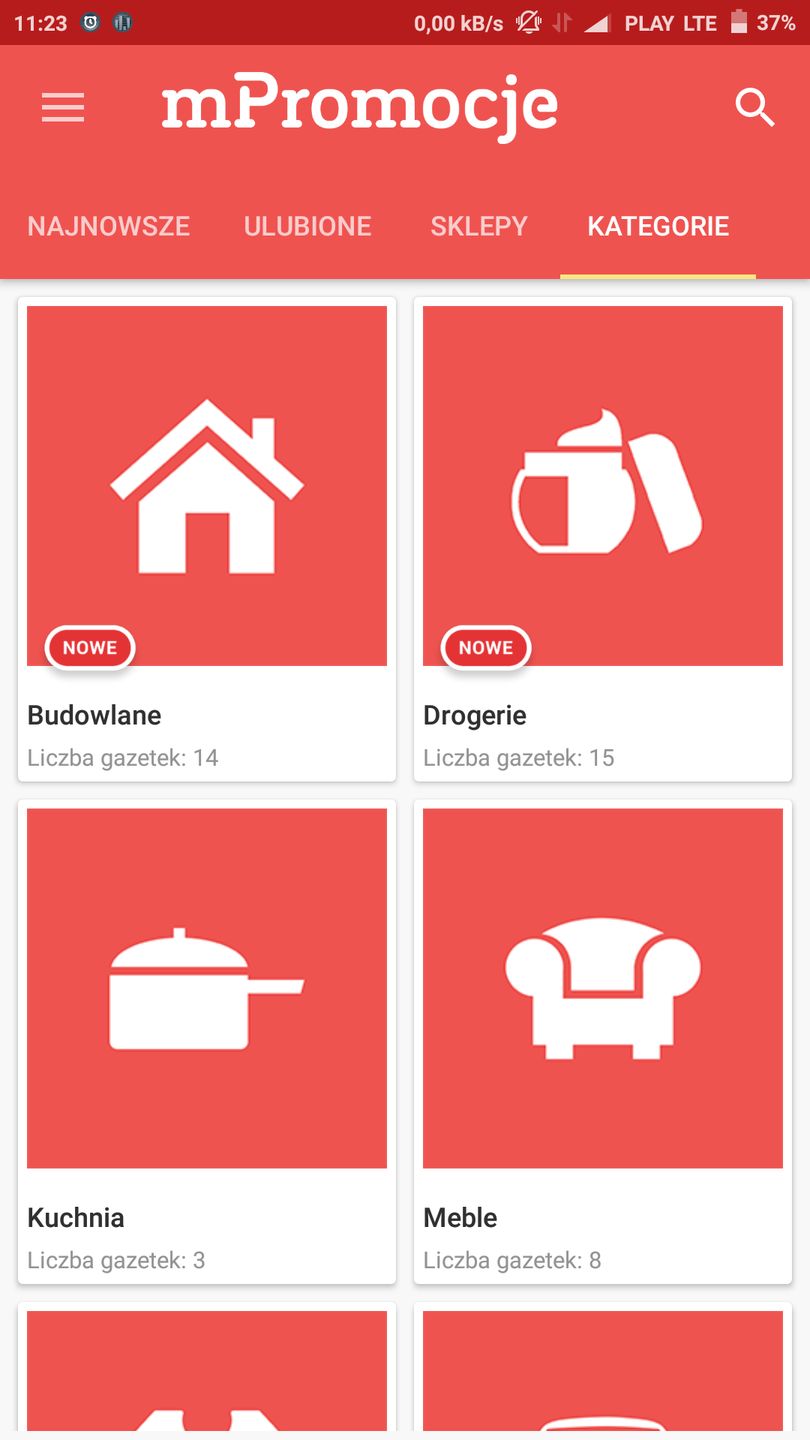
Task: Open the Budowlane category card
Action: tap(207, 539)
